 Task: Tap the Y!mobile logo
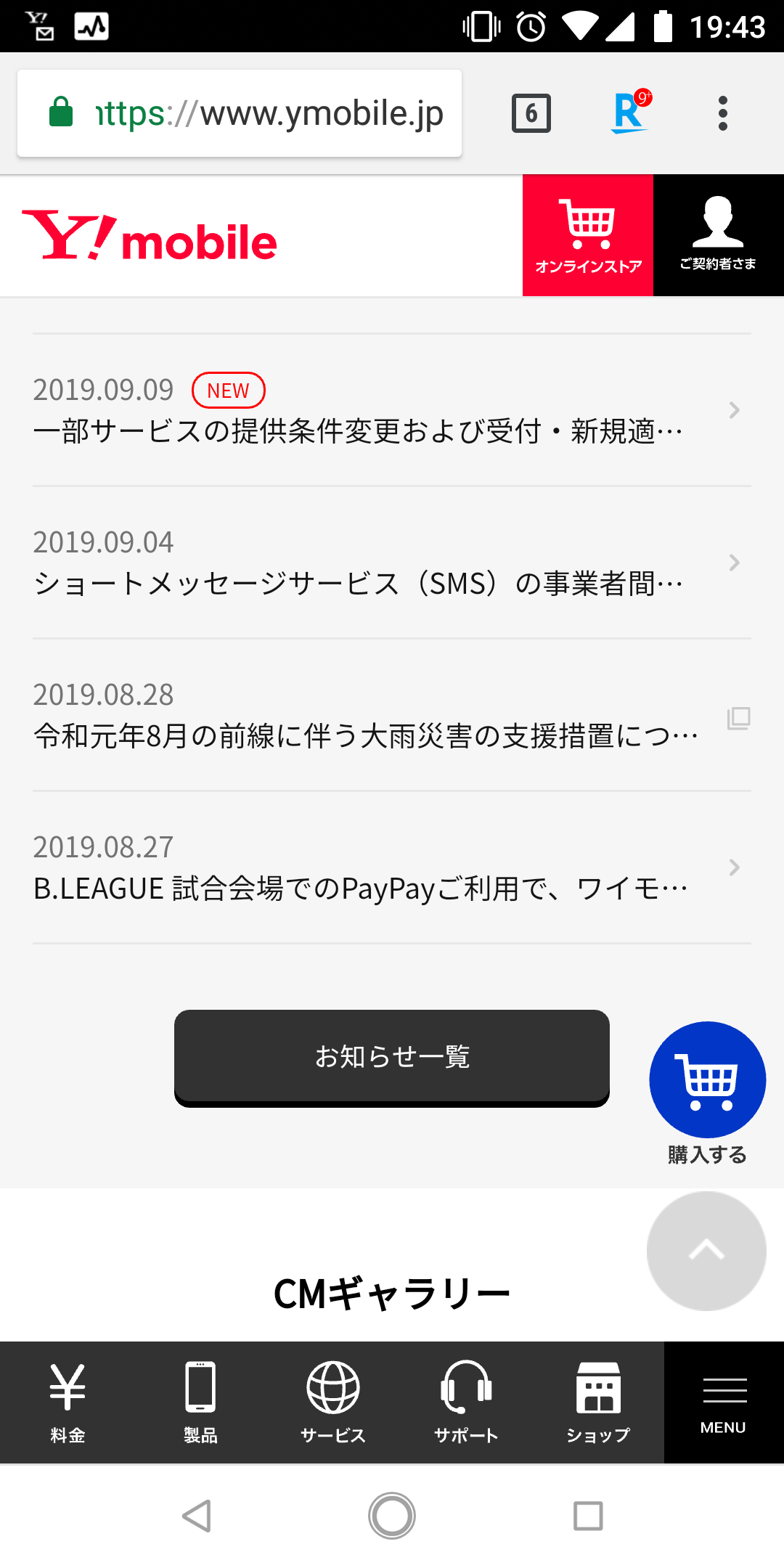click(x=150, y=236)
